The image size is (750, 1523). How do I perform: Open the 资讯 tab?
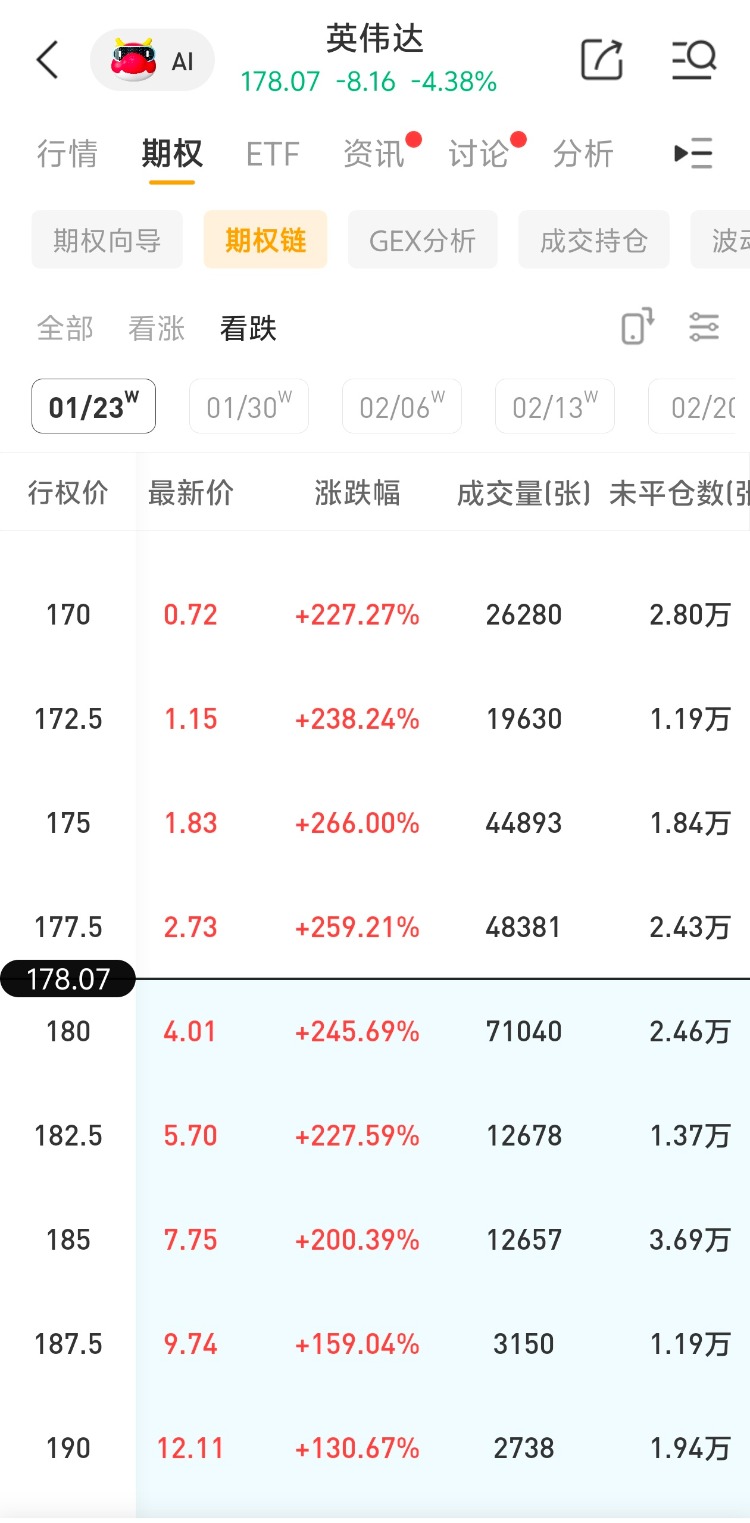374,154
